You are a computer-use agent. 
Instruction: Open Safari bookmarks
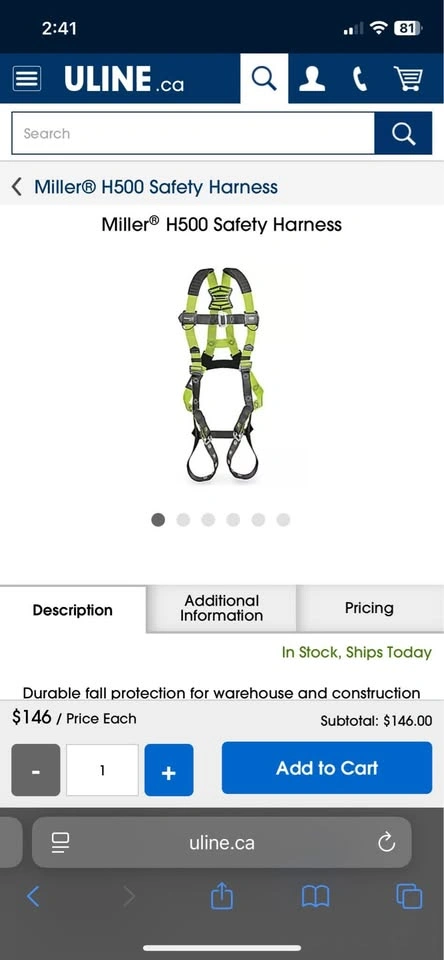click(x=315, y=897)
